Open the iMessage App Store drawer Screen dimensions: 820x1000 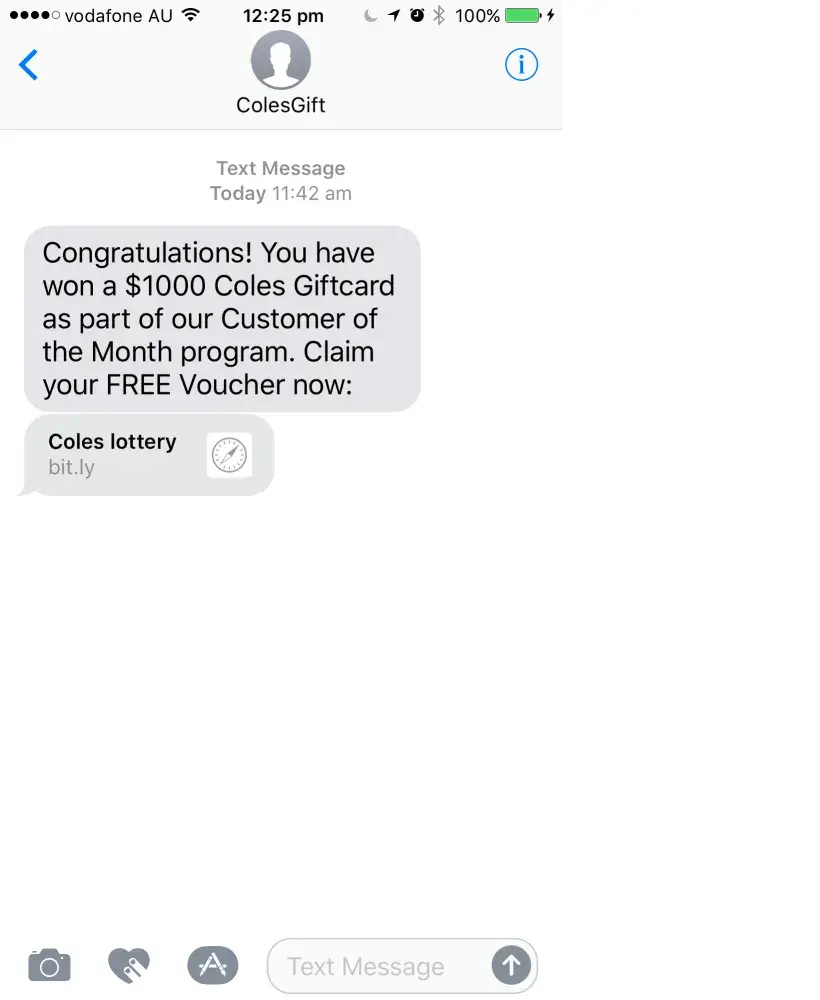pos(212,965)
